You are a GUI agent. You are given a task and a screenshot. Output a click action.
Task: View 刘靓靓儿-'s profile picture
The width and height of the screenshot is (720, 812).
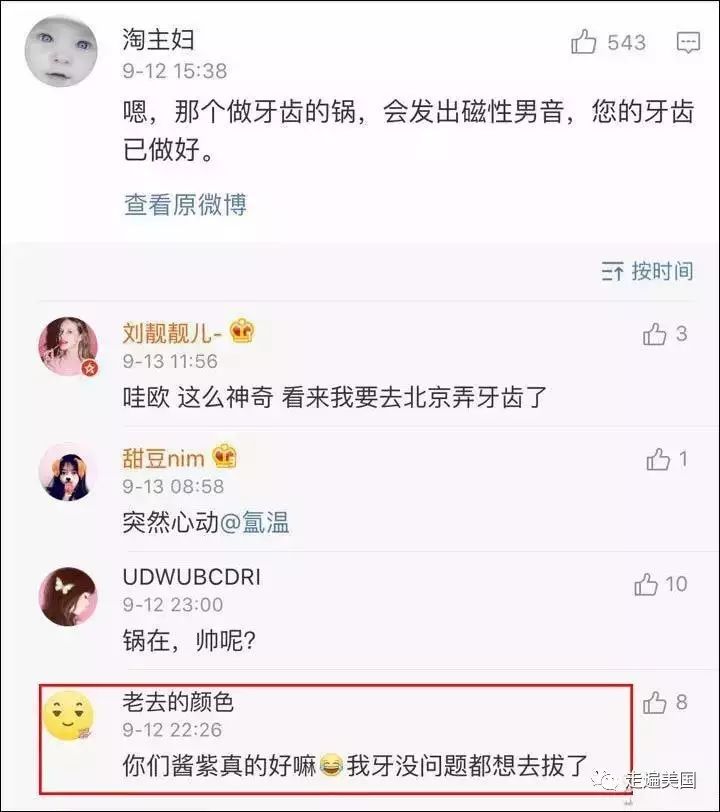[68, 347]
